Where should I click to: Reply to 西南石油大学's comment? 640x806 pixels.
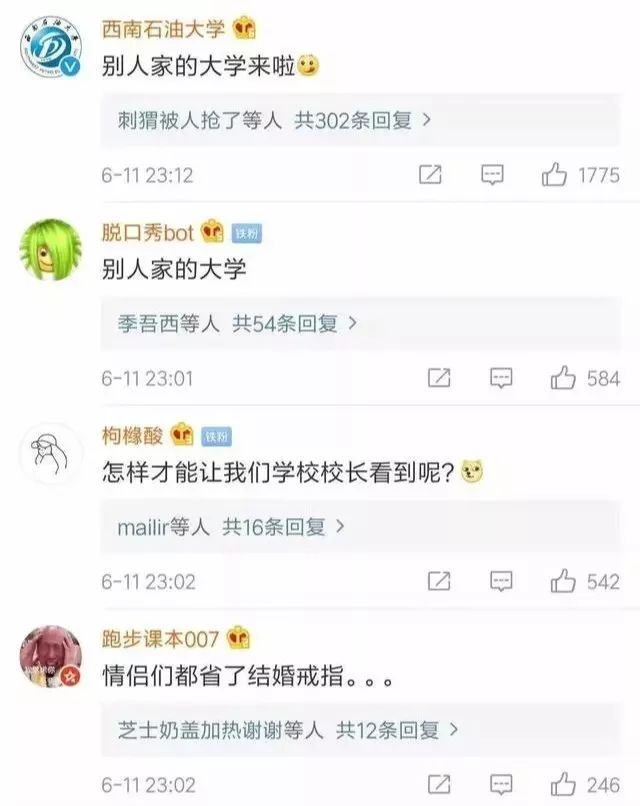click(492, 175)
